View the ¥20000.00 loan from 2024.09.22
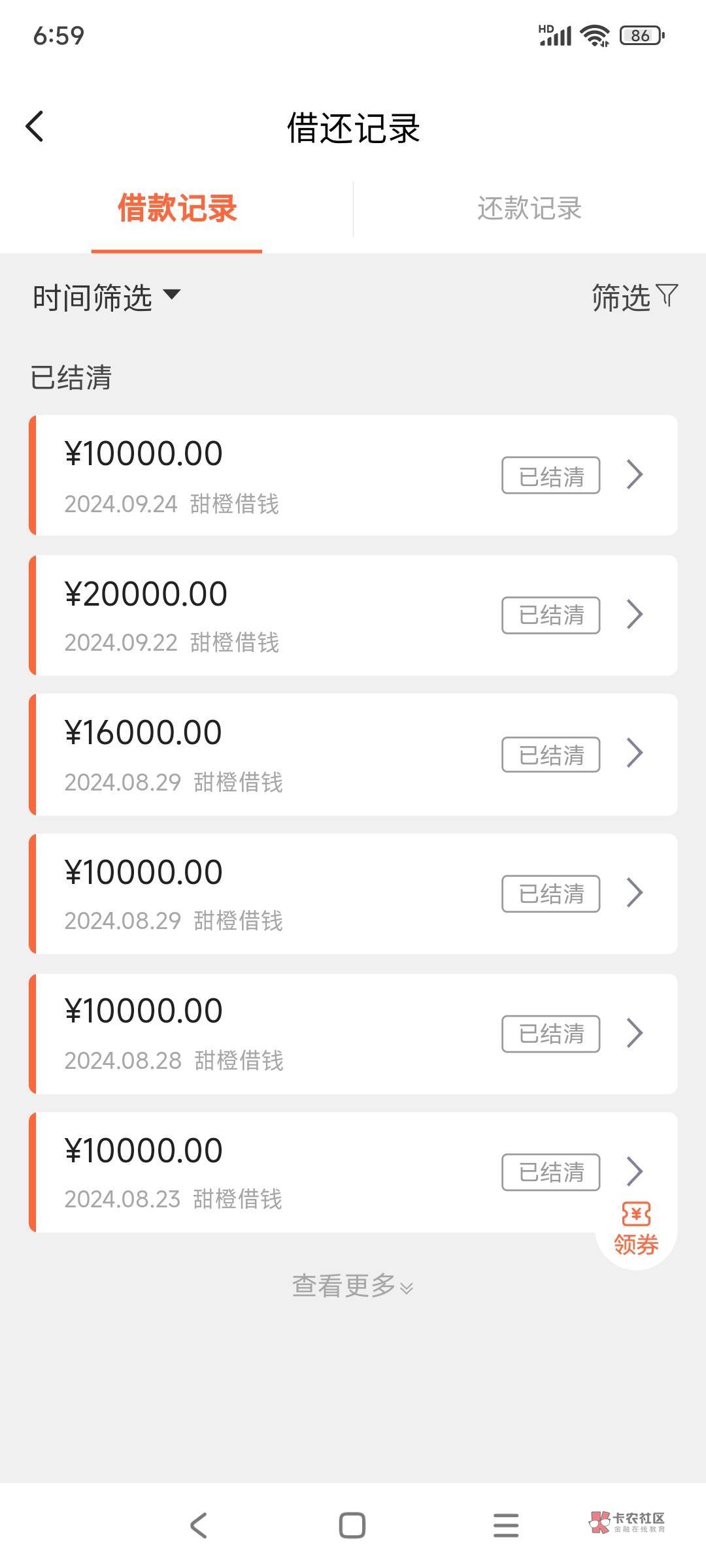 click(x=353, y=615)
